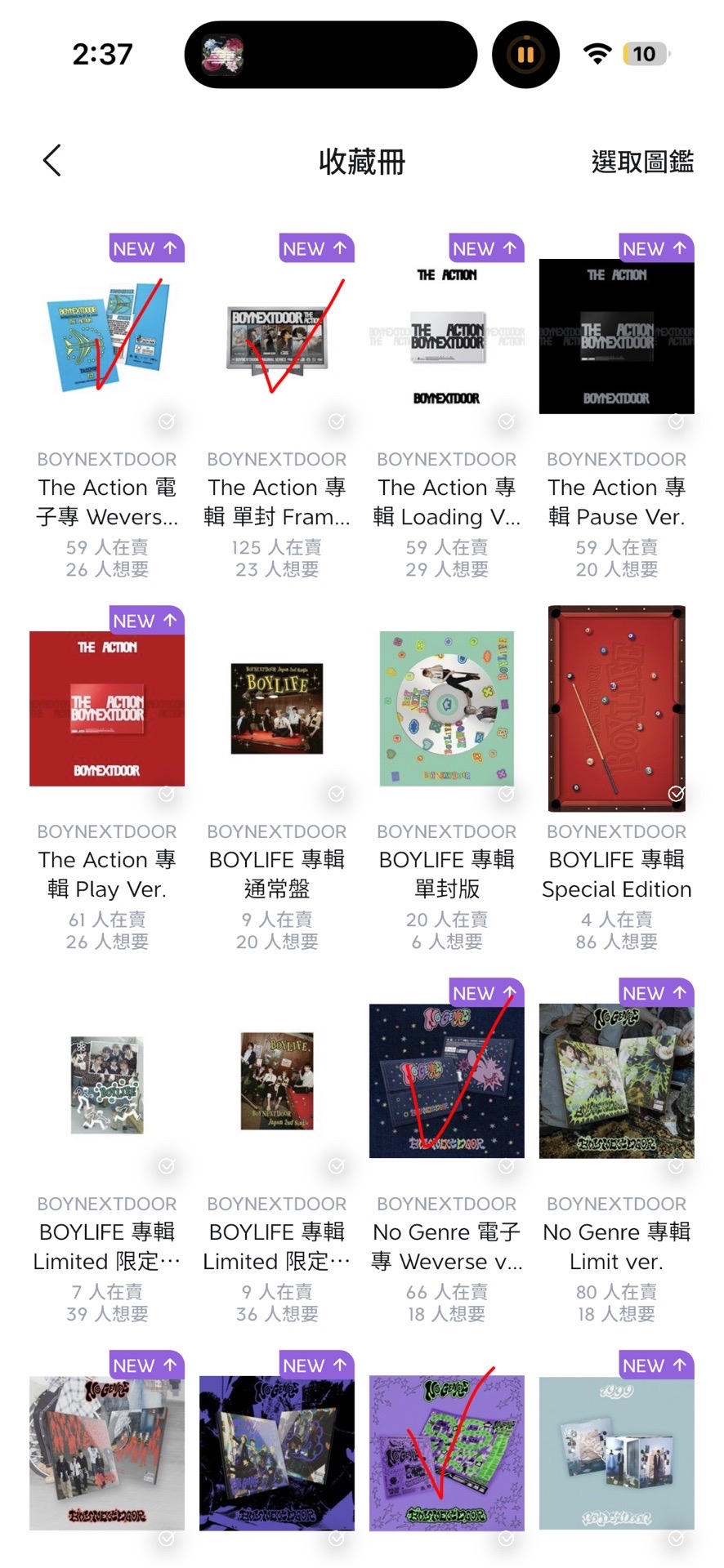The width and height of the screenshot is (724, 1568).
Task: Toggle the check mark on The Action Pause Ver.
Action: click(677, 421)
